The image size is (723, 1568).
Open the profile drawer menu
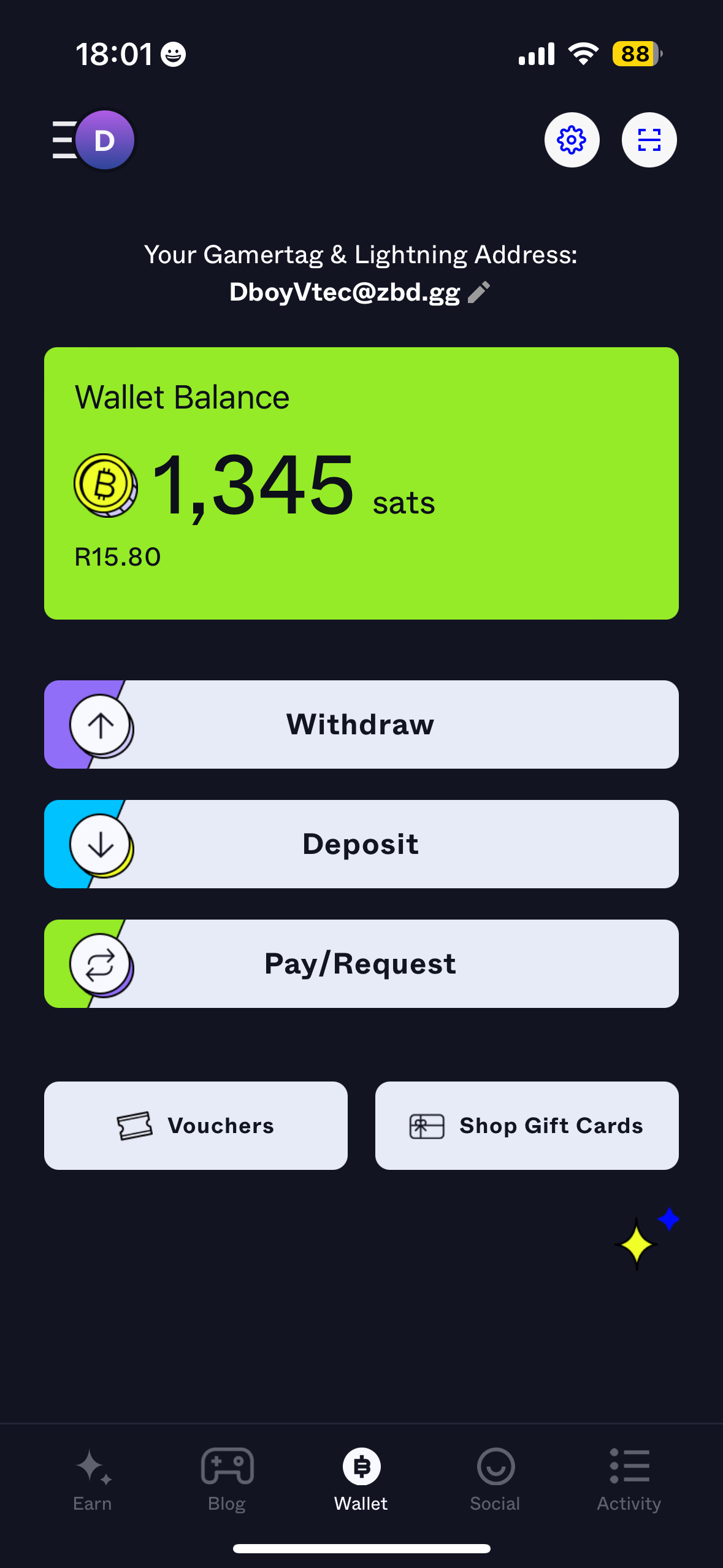click(x=93, y=140)
